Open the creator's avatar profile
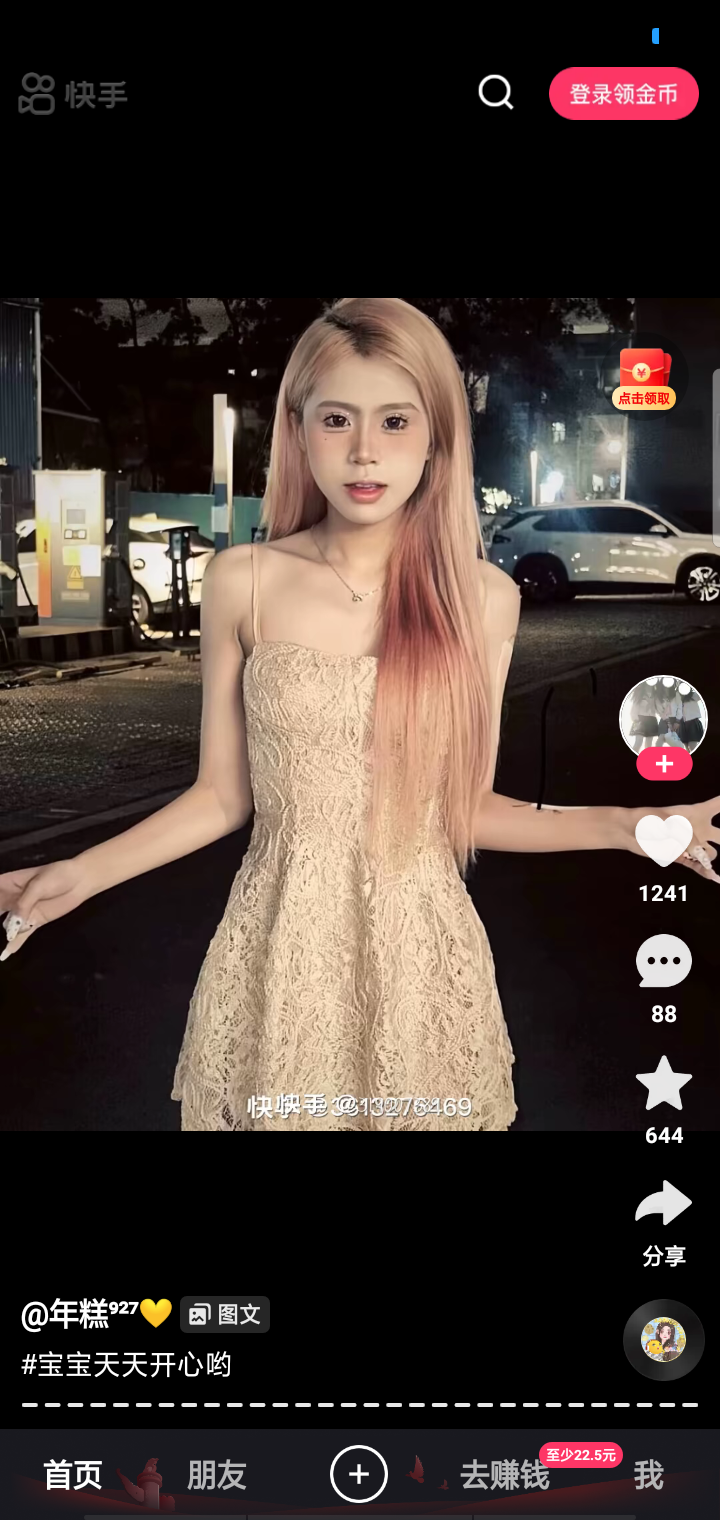 663,716
